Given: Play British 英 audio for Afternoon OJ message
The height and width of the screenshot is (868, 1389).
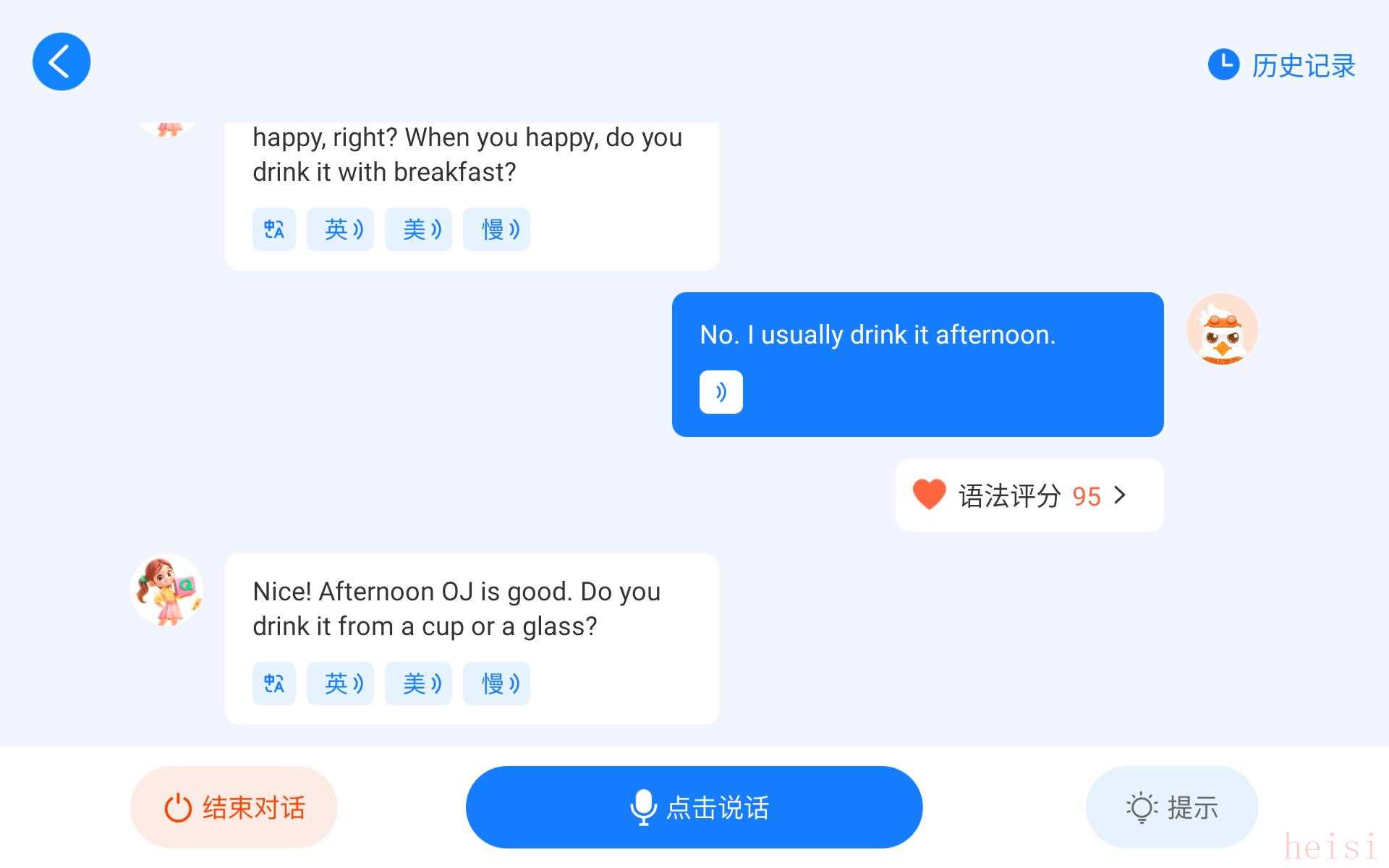Looking at the screenshot, I should click(x=340, y=684).
